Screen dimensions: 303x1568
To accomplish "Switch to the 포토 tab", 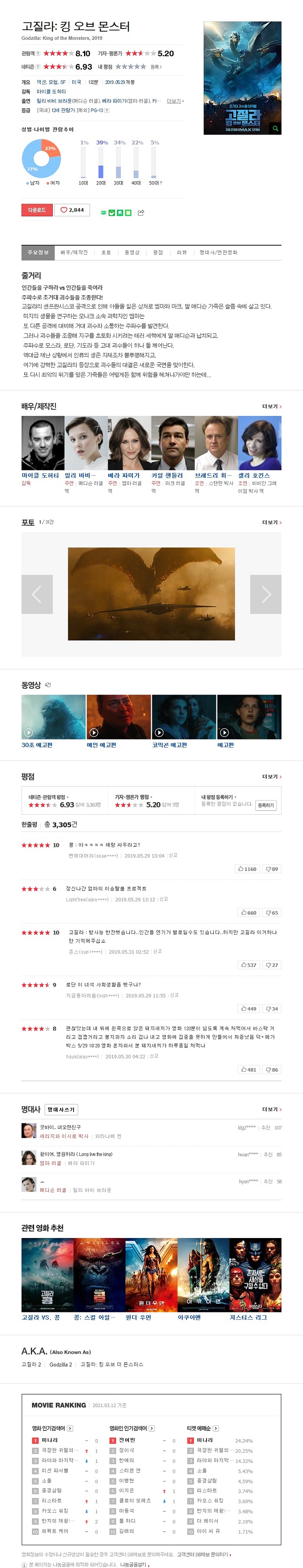I will (106, 253).
